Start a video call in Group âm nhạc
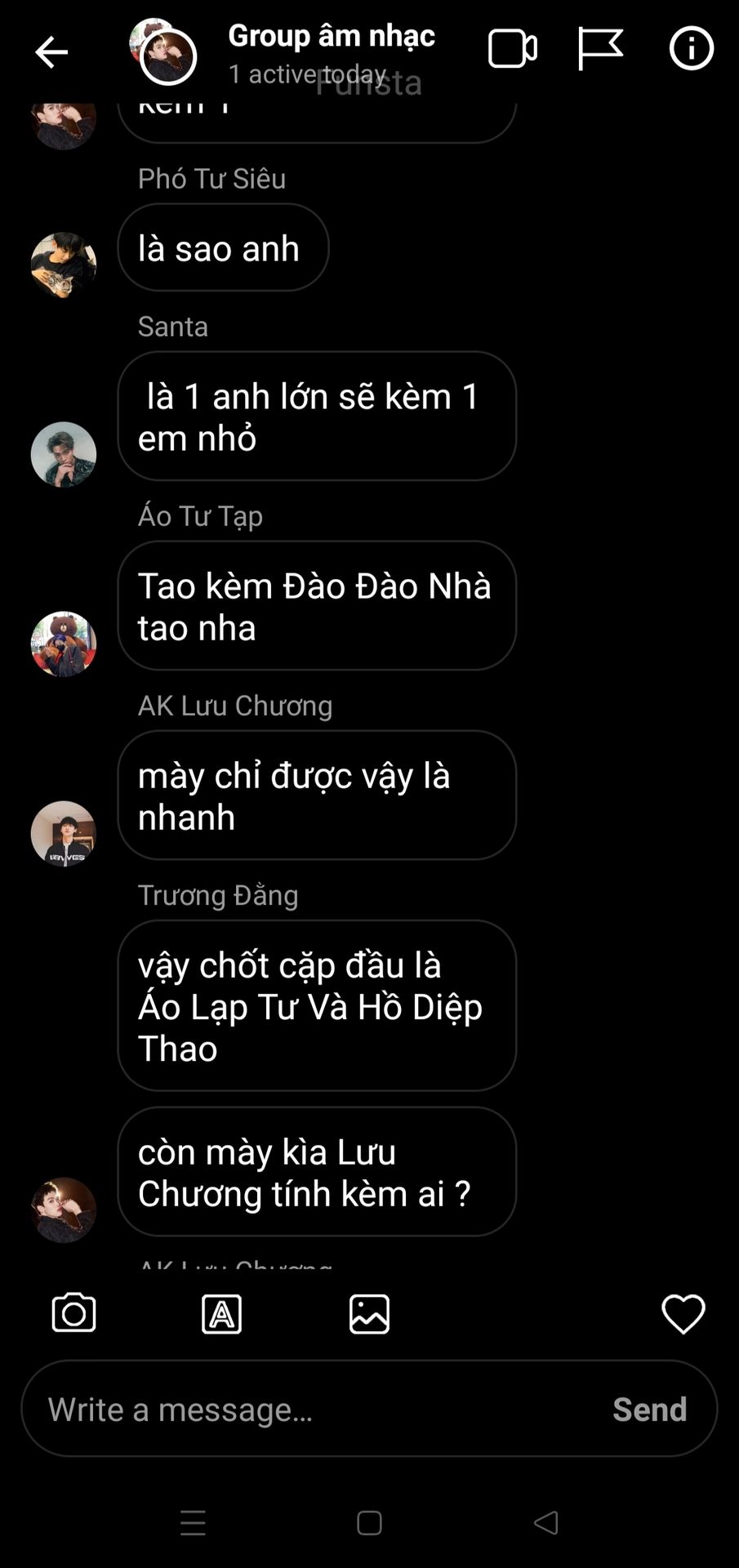The image size is (739, 1568). pyautogui.click(x=512, y=49)
